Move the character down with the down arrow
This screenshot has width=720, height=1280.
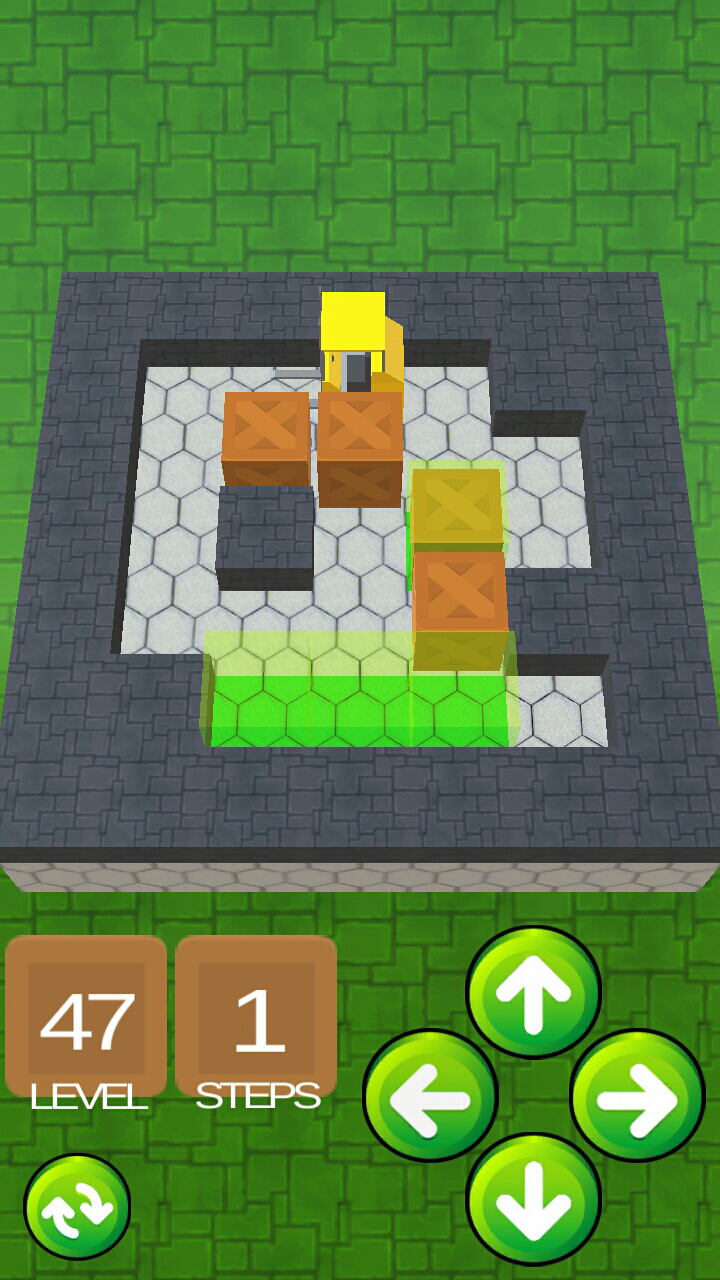pyautogui.click(x=533, y=1199)
